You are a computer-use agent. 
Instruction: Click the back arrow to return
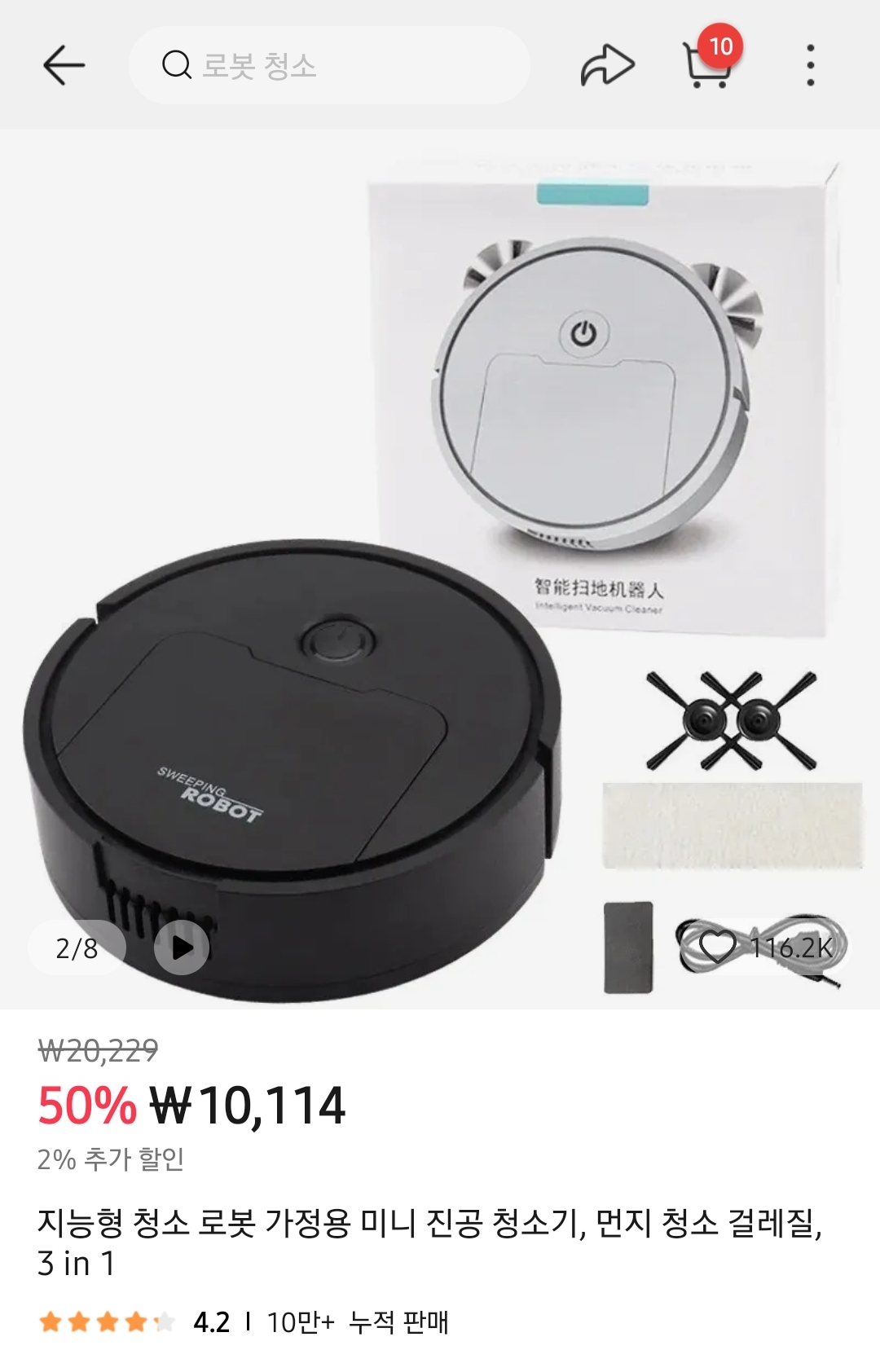(64, 64)
